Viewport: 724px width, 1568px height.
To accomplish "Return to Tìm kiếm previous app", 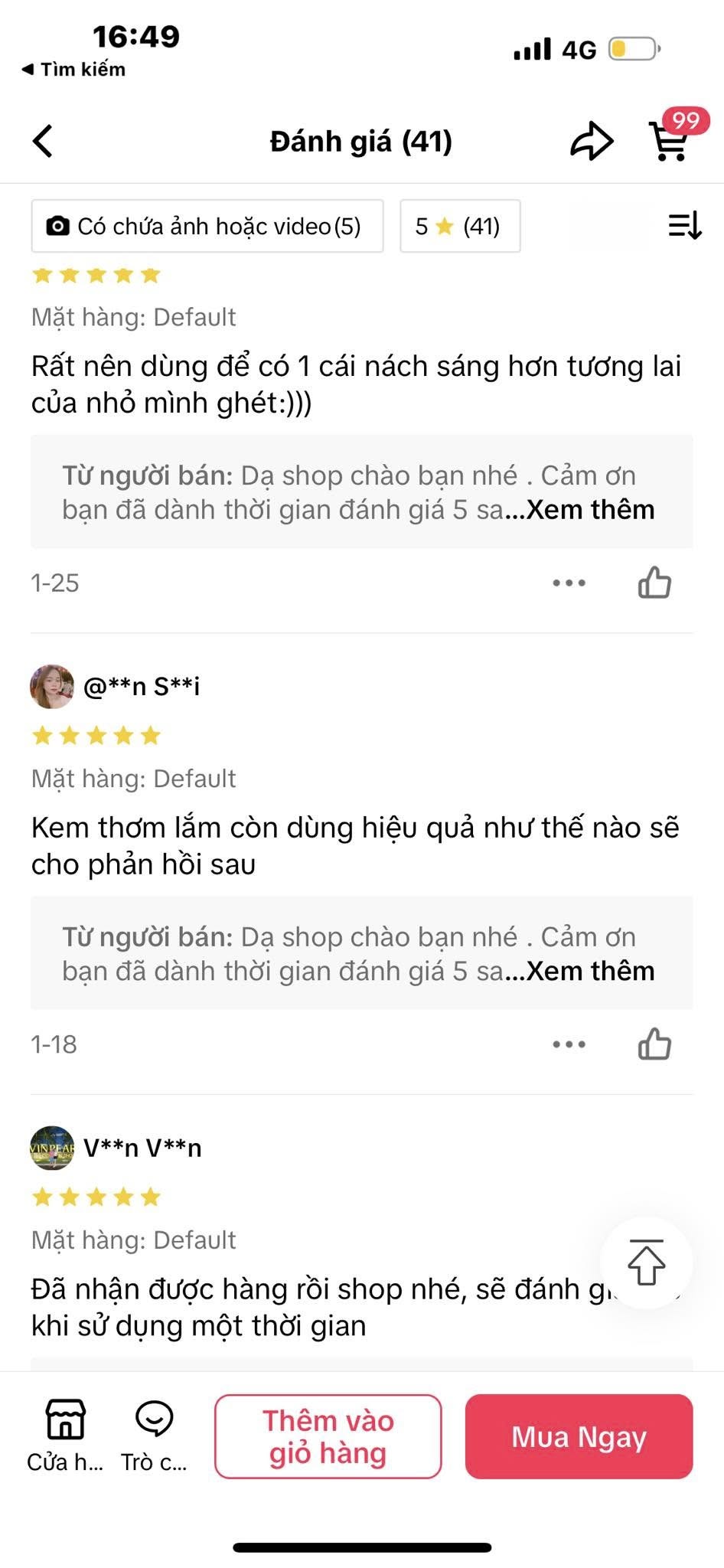I will [73, 70].
